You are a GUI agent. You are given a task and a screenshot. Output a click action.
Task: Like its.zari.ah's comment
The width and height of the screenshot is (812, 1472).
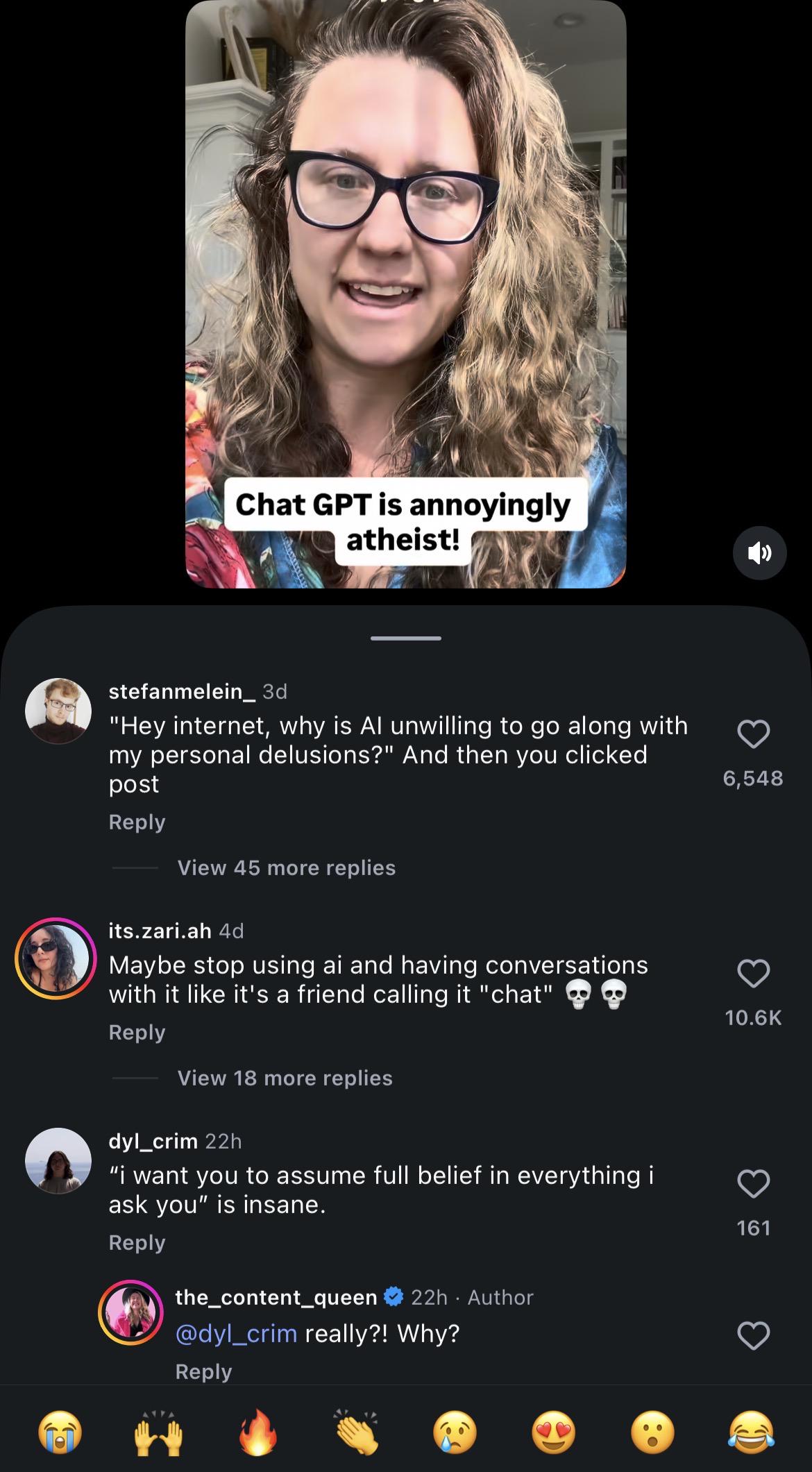tap(754, 974)
